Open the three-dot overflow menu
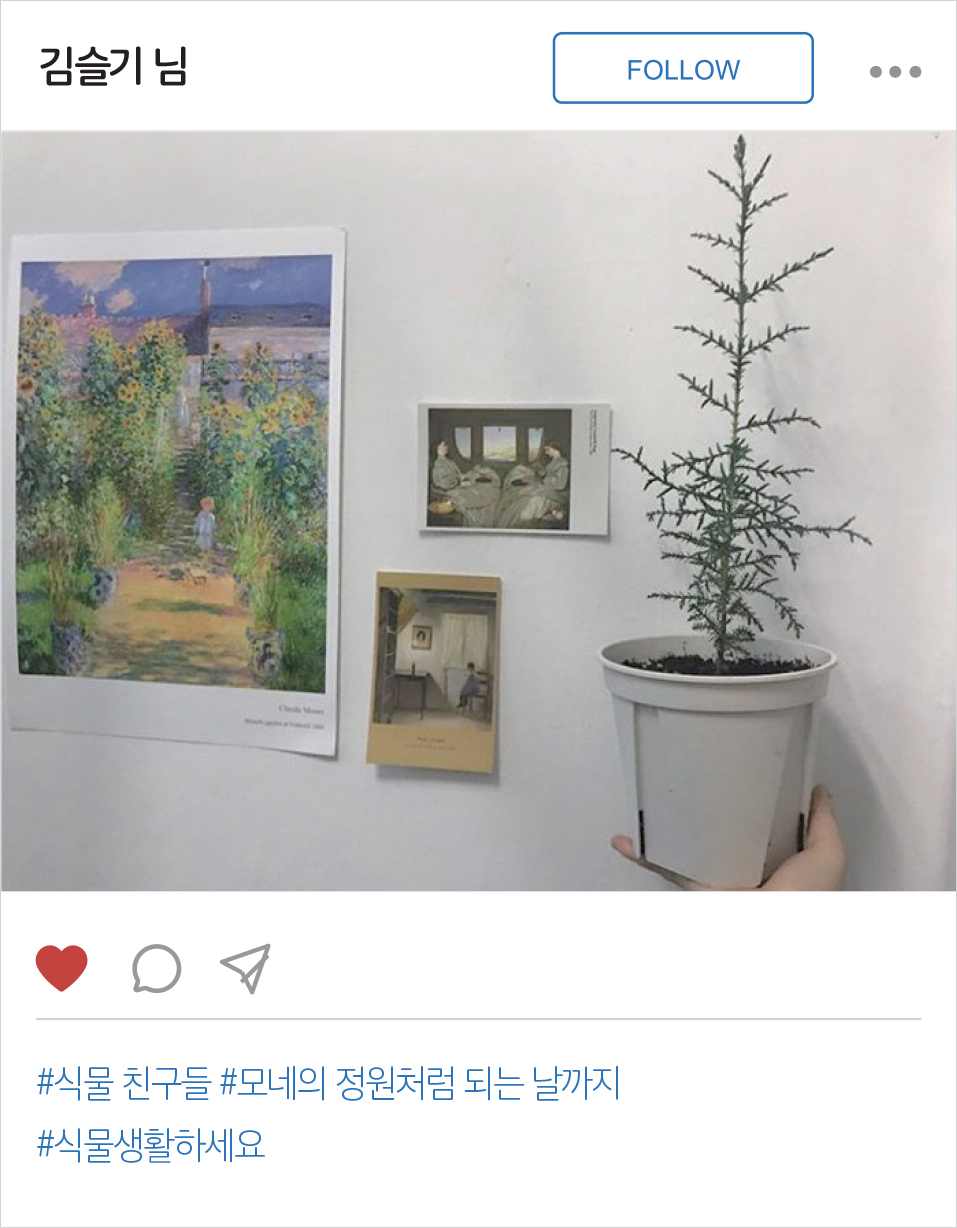Viewport: 957px width, 1228px height. [895, 72]
